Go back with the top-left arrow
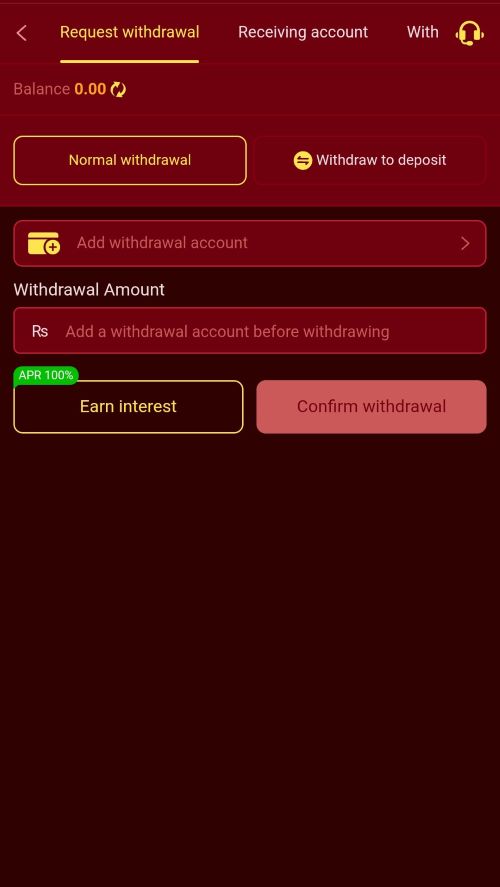Screen dimensions: 500x887 click(x=21, y=33)
